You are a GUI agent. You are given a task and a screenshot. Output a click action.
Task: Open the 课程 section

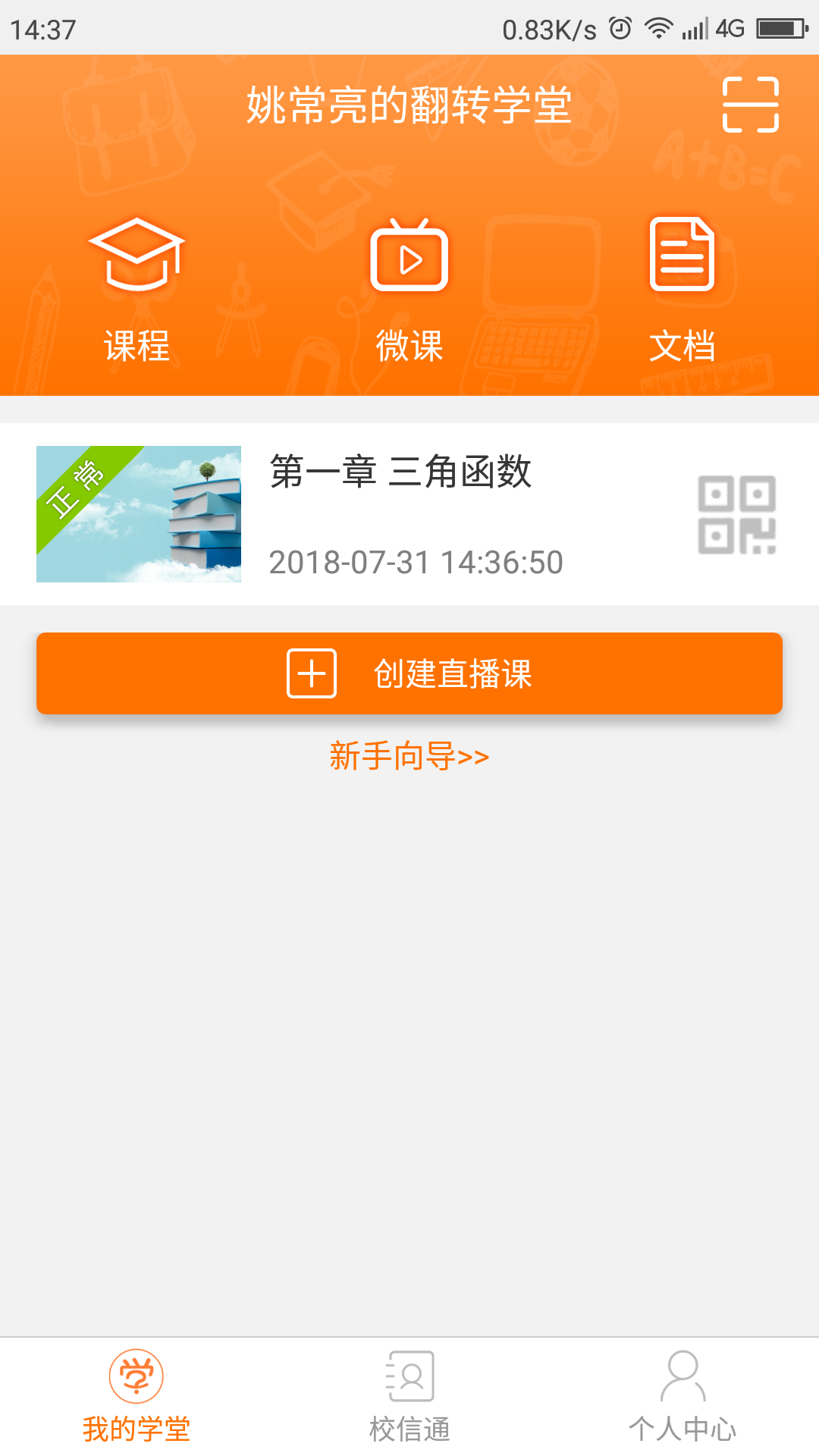pyautogui.click(x=136, y=288)
